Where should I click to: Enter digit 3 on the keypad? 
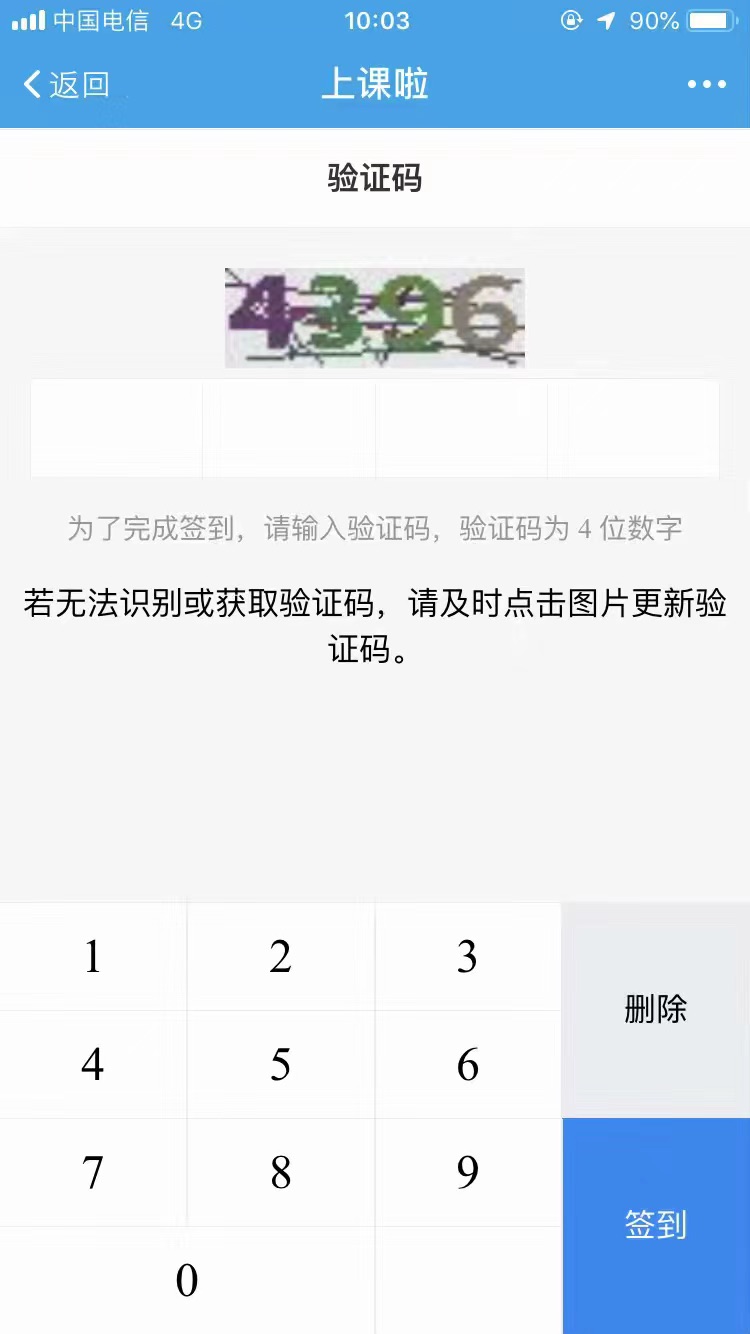(x=467, y=957)
